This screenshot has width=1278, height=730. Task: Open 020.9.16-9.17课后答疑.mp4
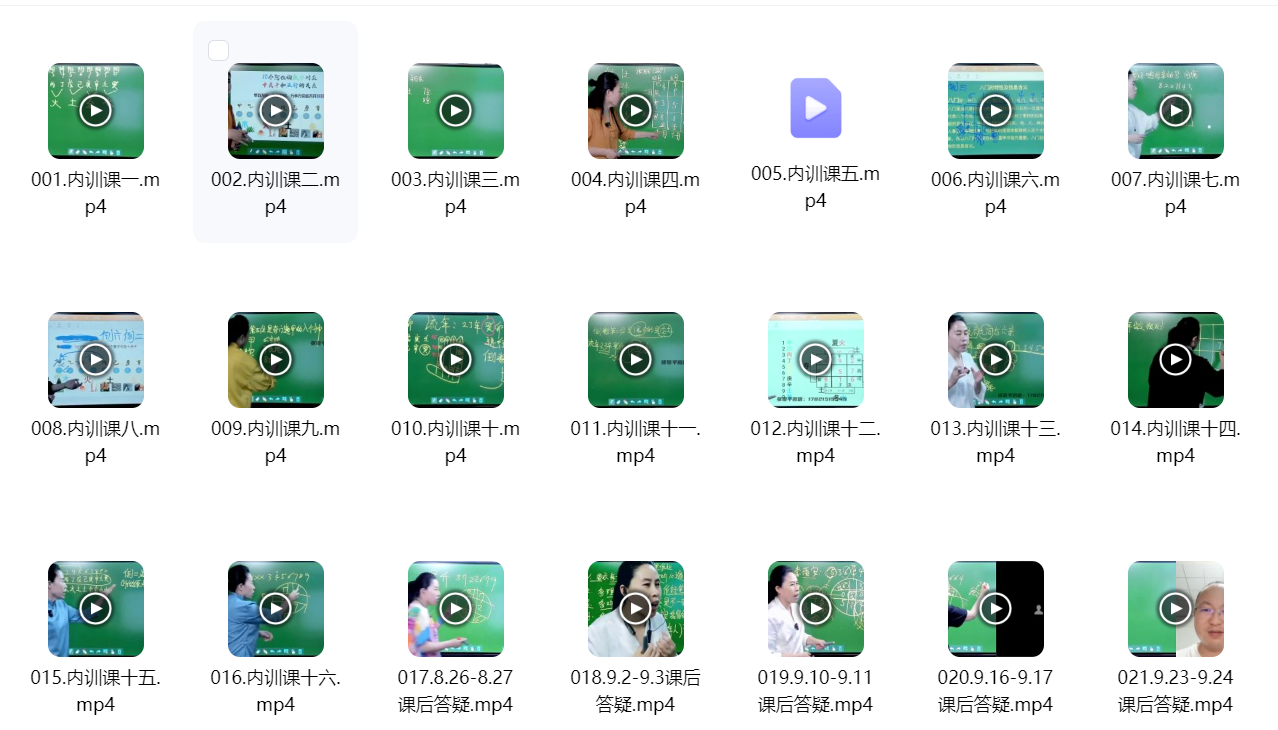[x=996, y=608]
